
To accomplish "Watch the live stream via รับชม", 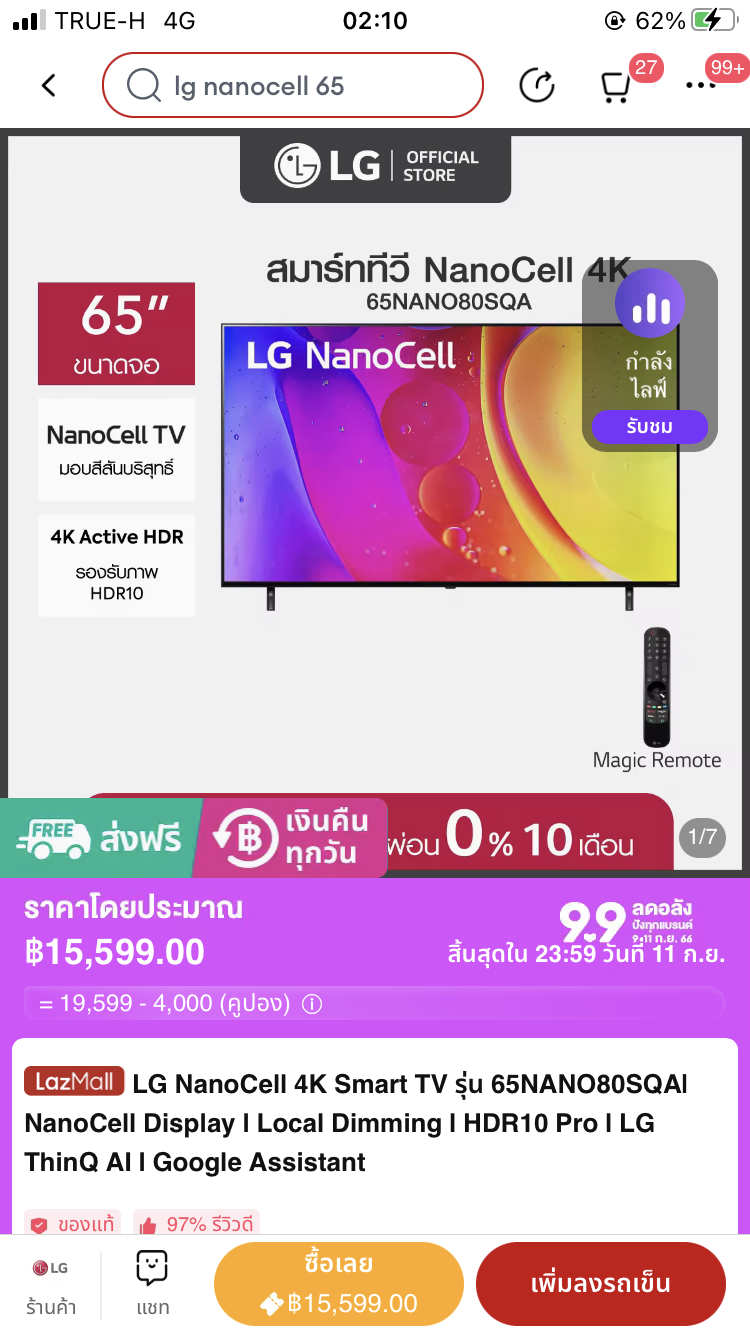I will click(649, 428).
